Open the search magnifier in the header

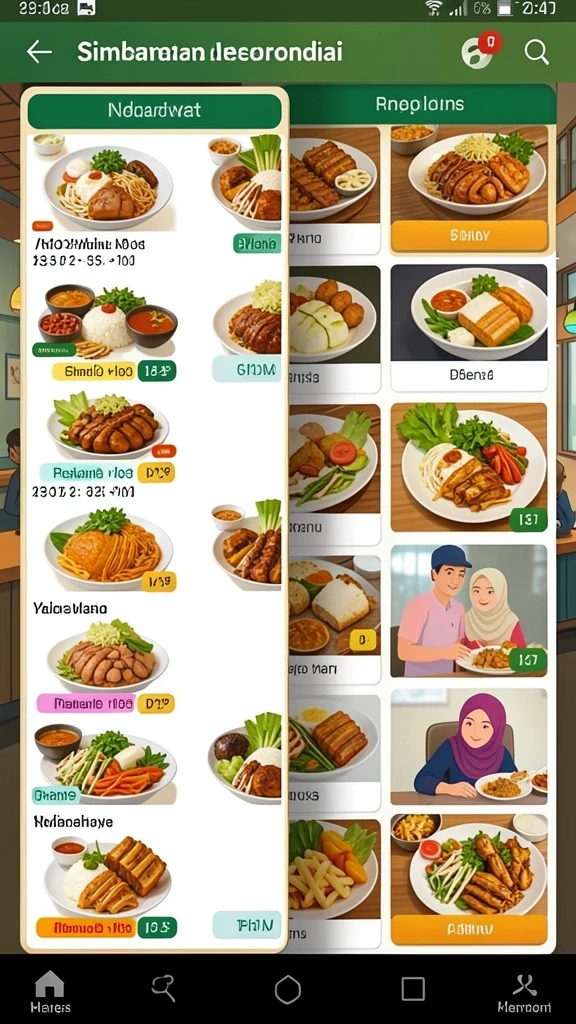(536, 52)
